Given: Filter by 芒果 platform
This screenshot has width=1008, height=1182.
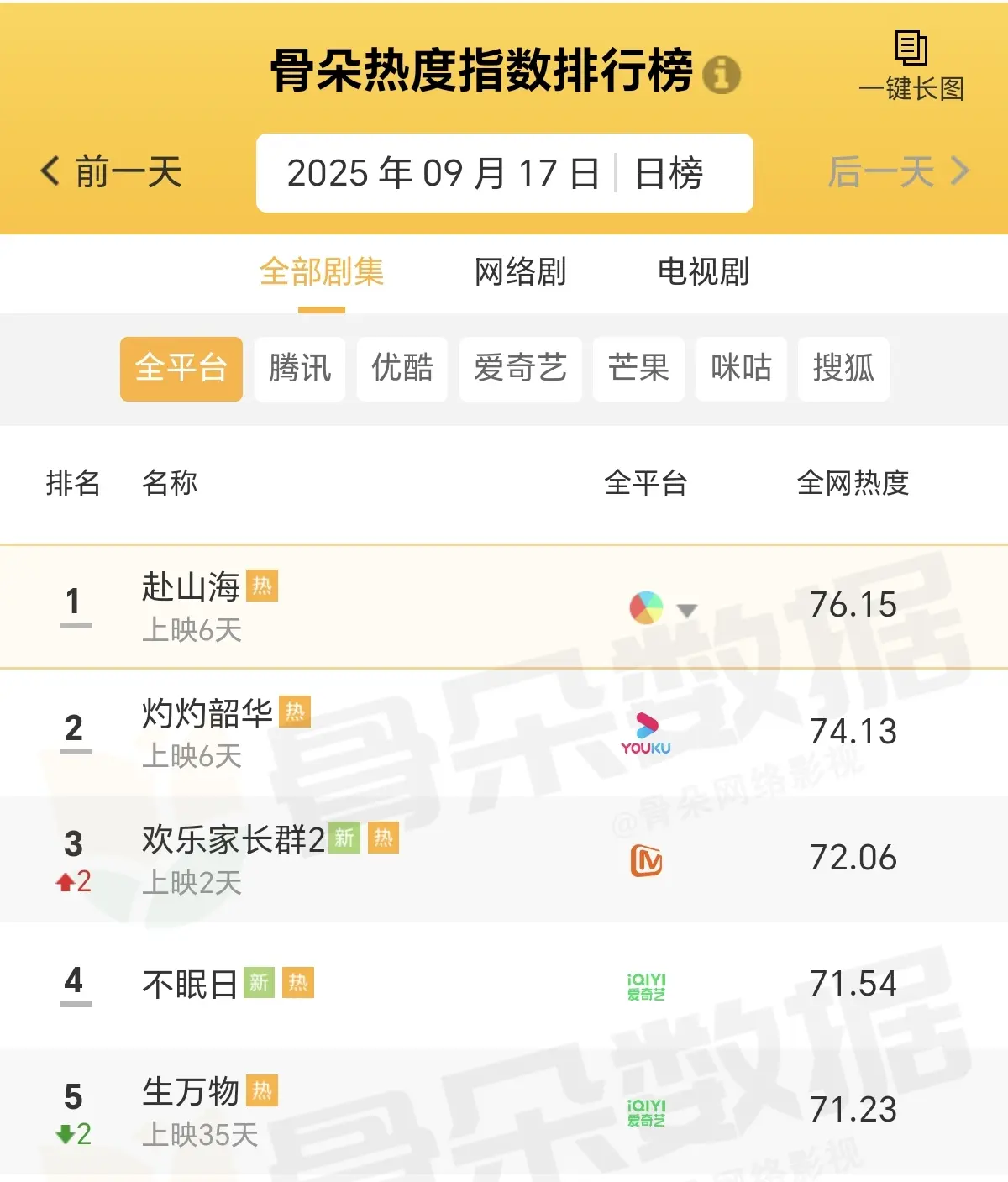Looking at the screenshot, I should click(638, 369).
